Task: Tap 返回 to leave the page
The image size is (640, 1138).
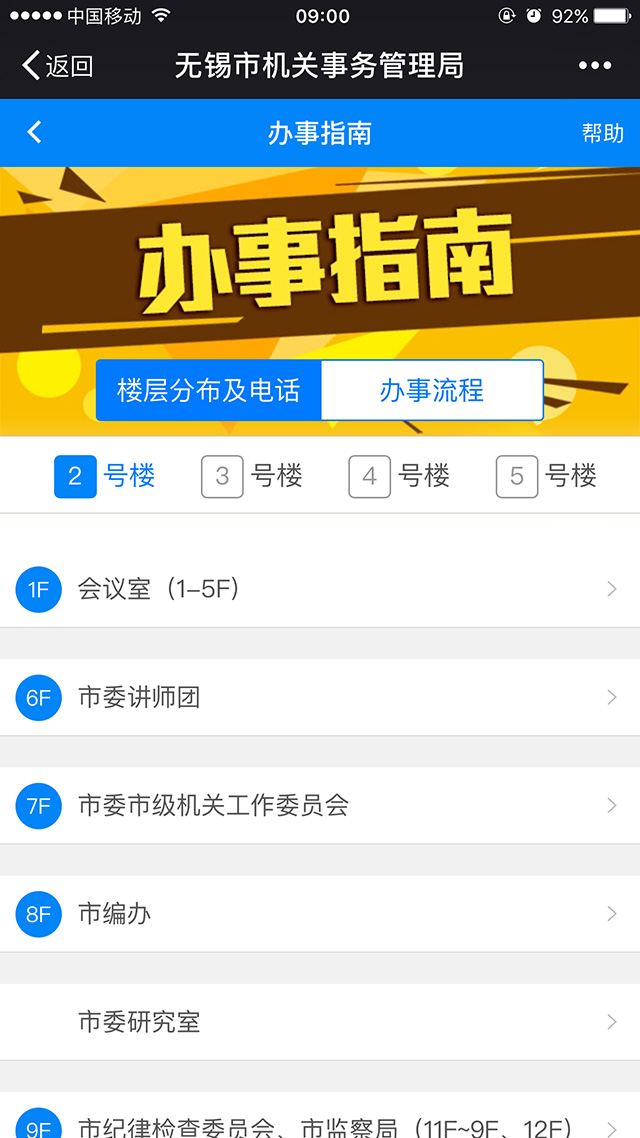Action: click(57, 65)
